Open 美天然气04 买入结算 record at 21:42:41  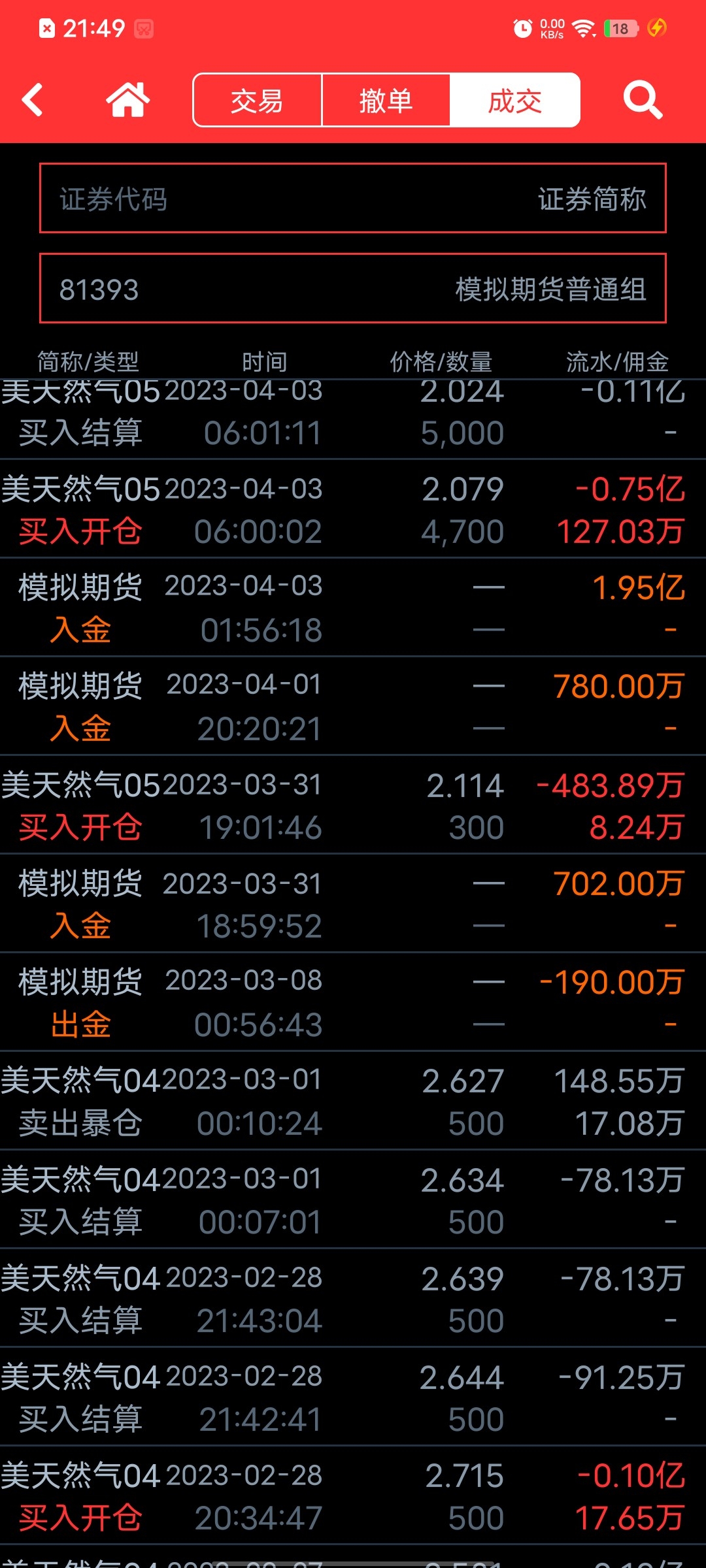pos(353,1397)
